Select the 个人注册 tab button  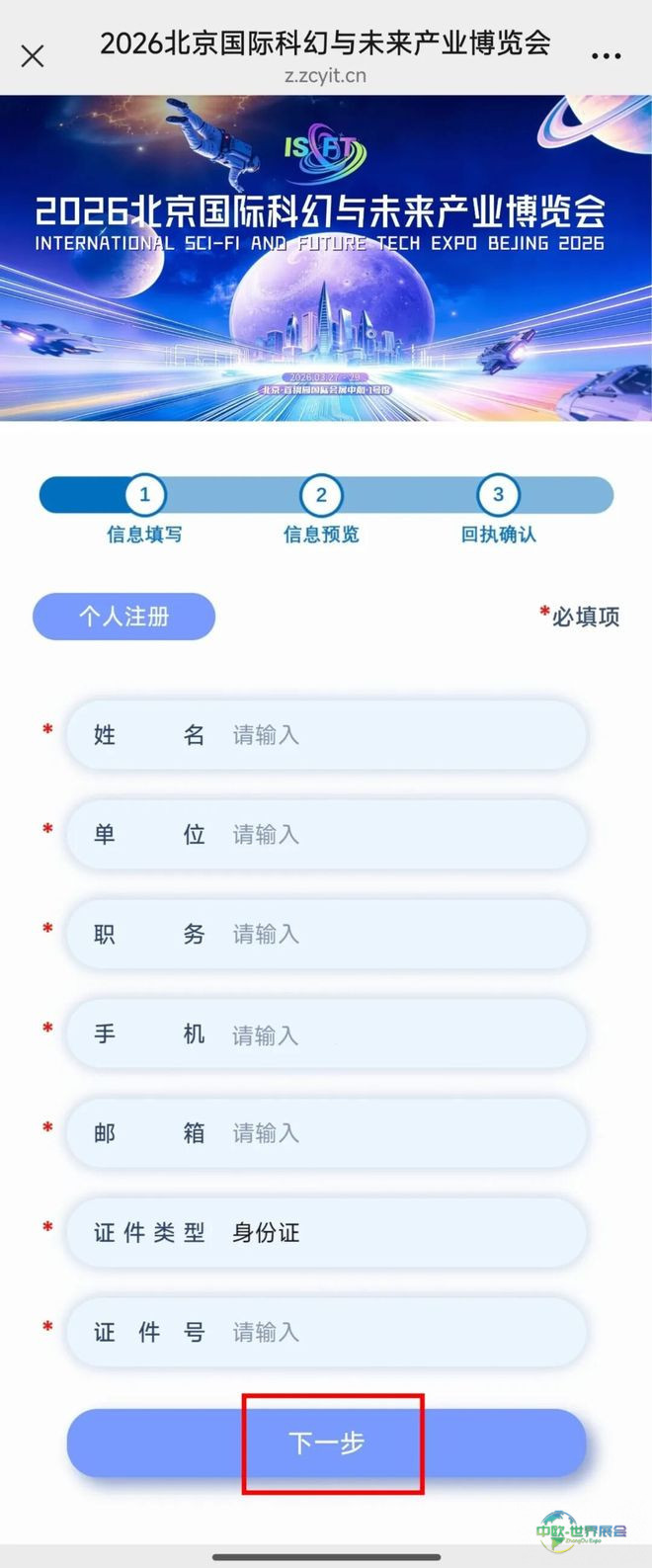[123, 617]
